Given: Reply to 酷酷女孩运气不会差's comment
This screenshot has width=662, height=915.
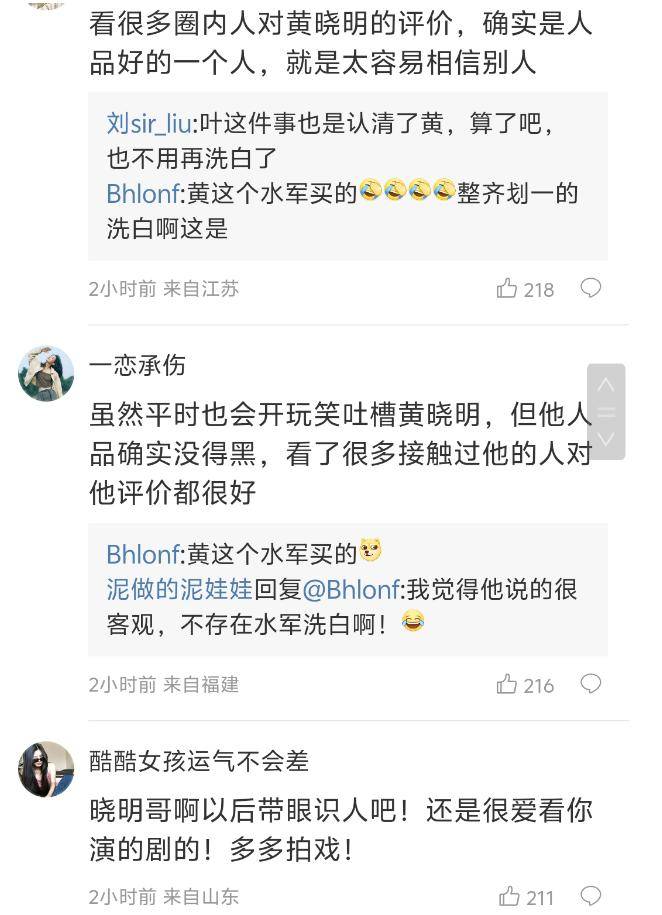Looking at the screenshot, I should click(591, 895).
